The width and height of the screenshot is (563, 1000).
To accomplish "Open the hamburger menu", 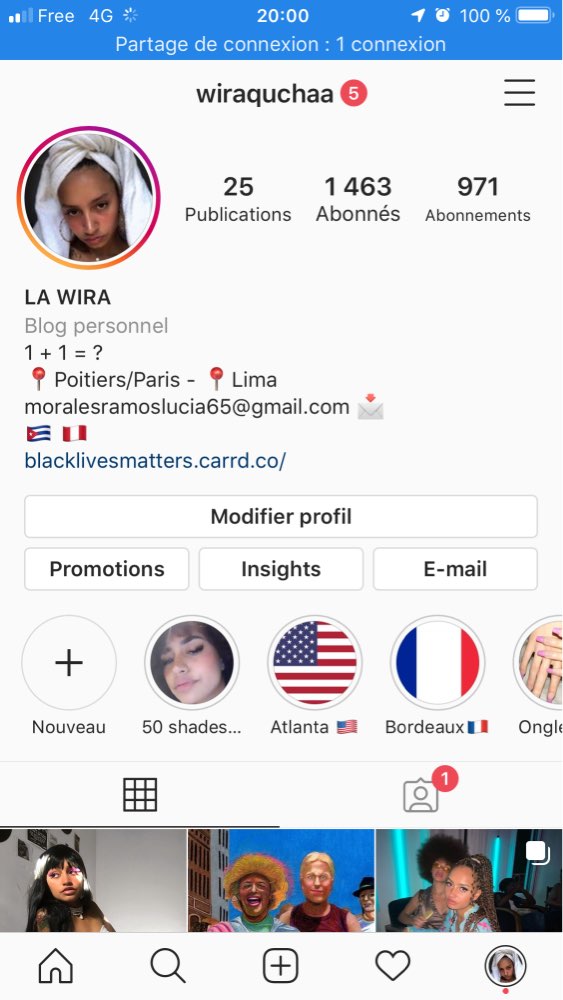I will pyautogui.click(x=520, y=92).
